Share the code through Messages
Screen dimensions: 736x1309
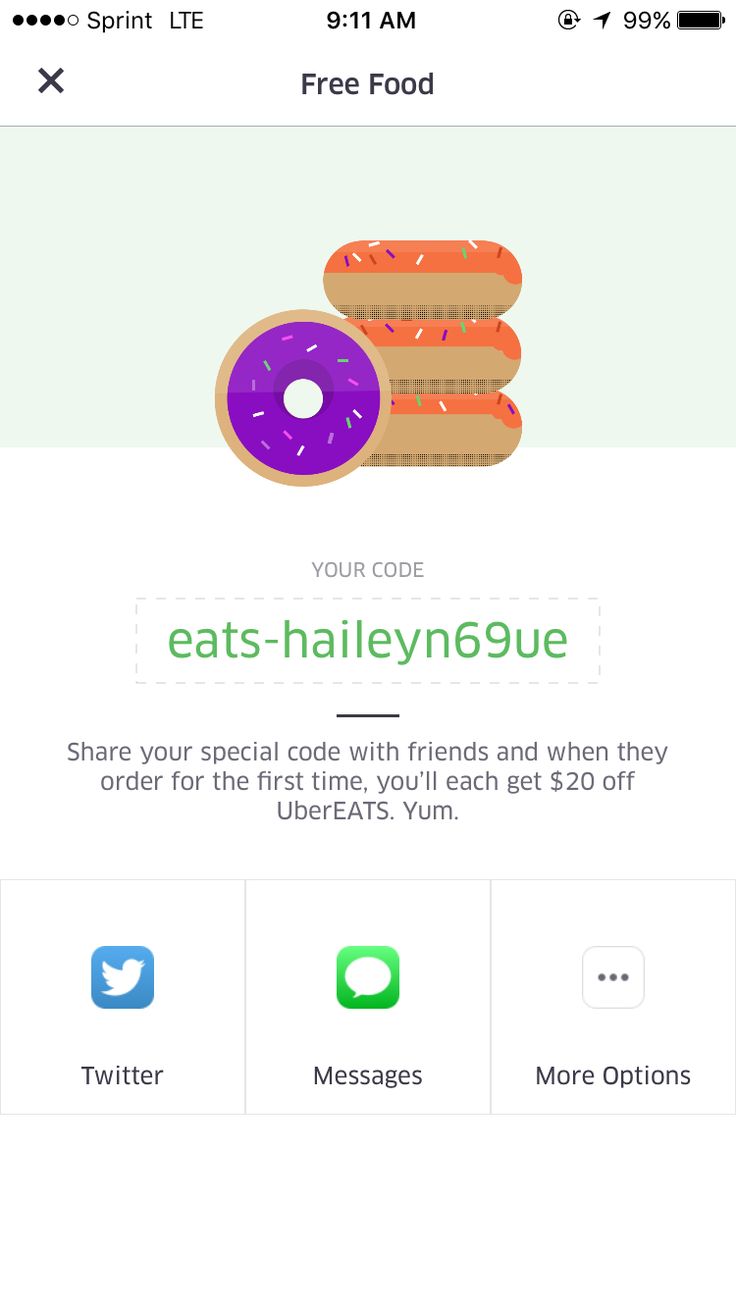point(367,997)
